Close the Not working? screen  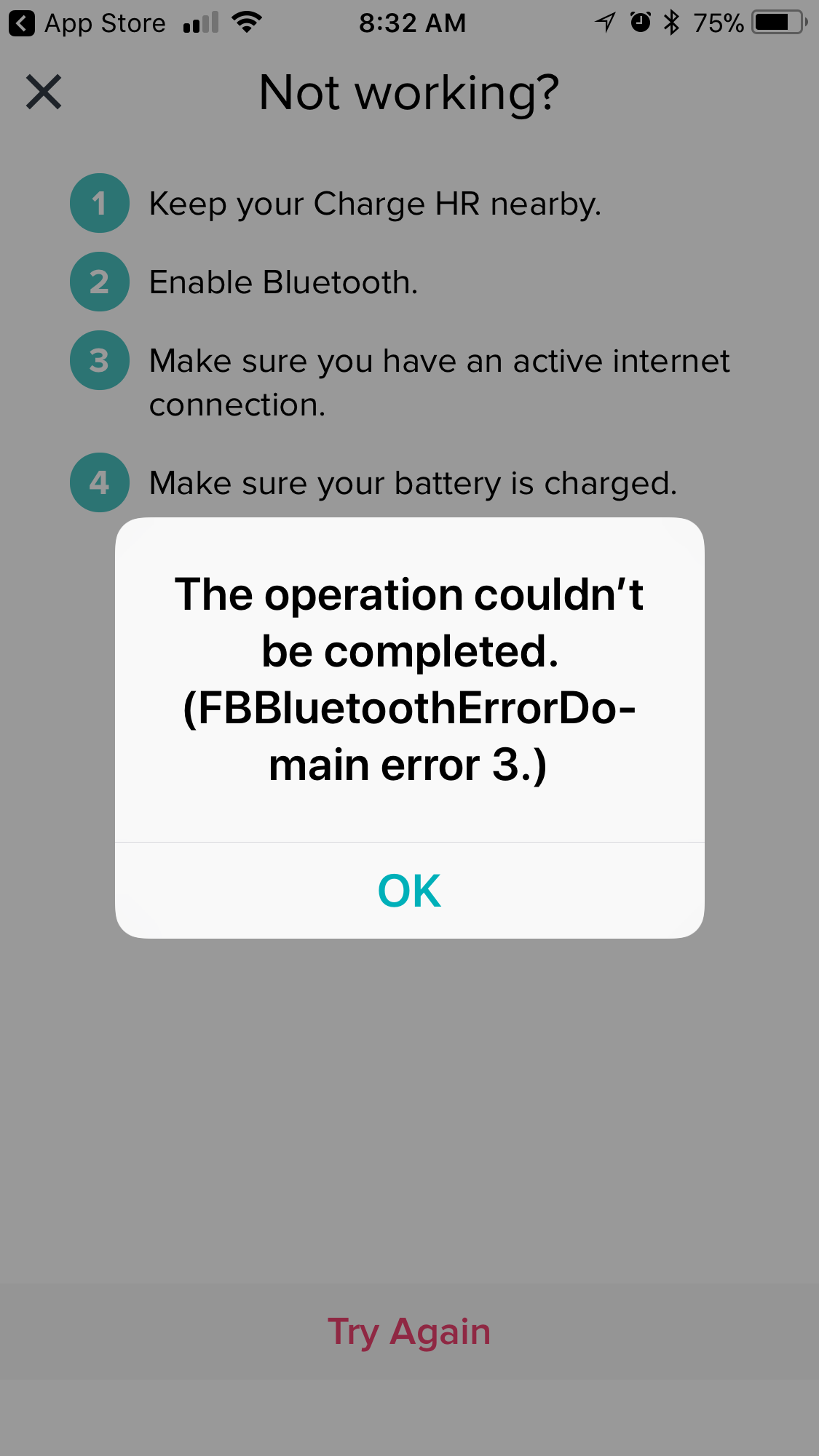(x=44, y=92)
